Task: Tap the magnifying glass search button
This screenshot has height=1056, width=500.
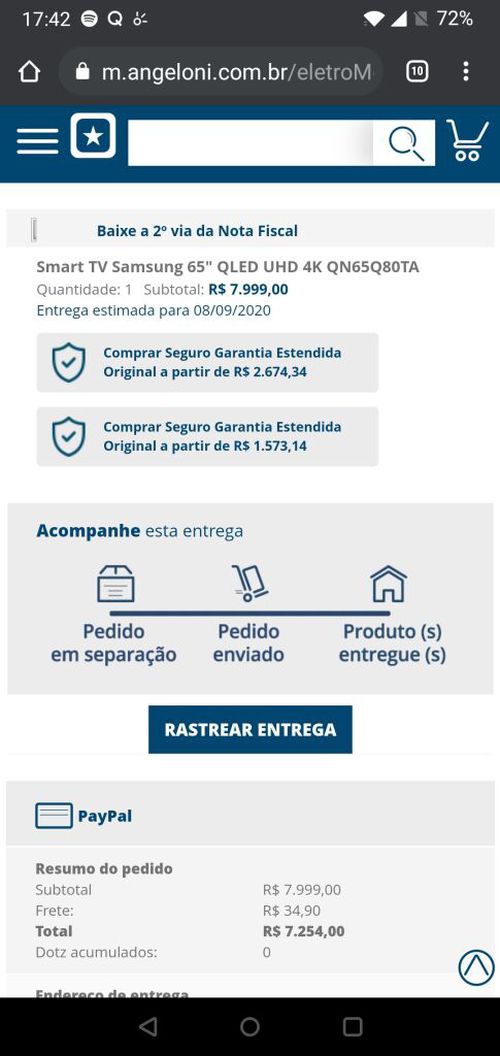Action: 404,143
